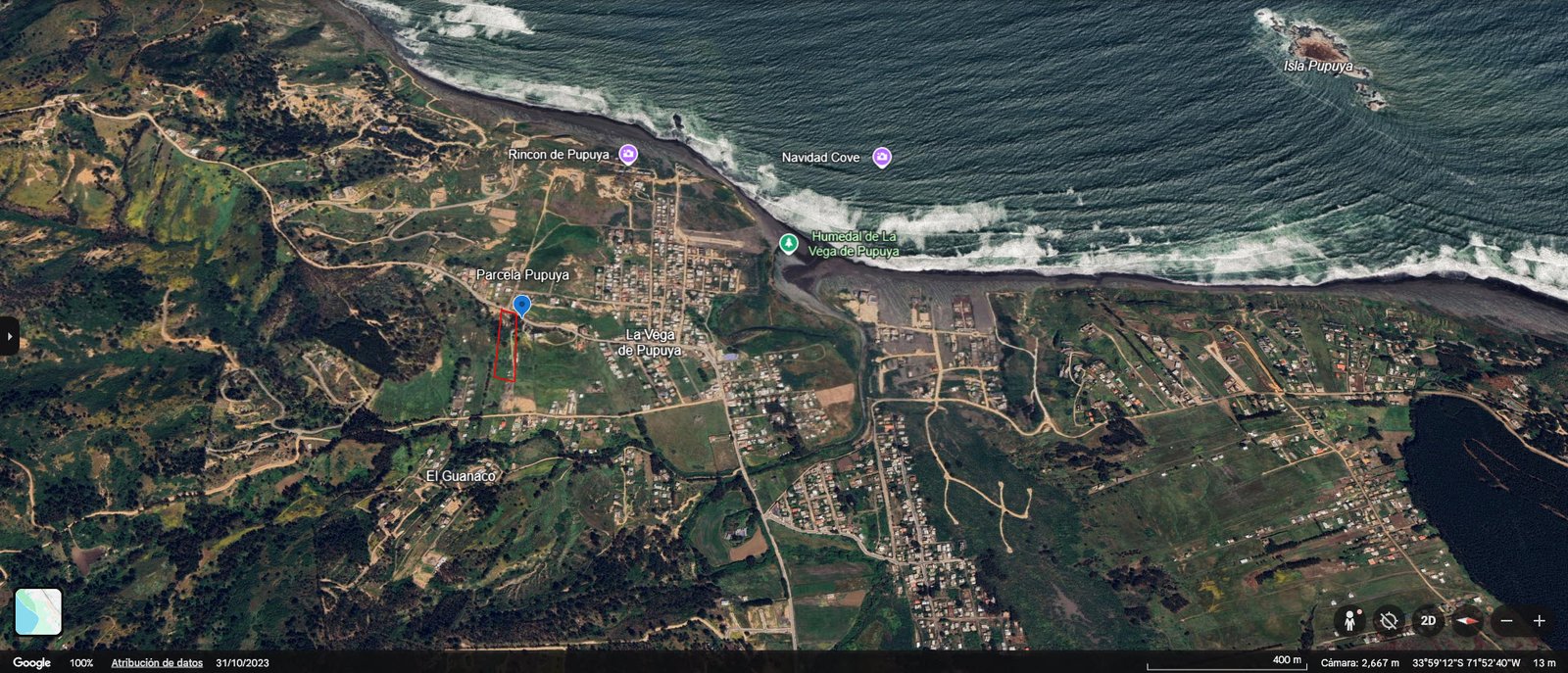
Task: Open the Navidad Cove photo marker
Action: tap(882, 157)
